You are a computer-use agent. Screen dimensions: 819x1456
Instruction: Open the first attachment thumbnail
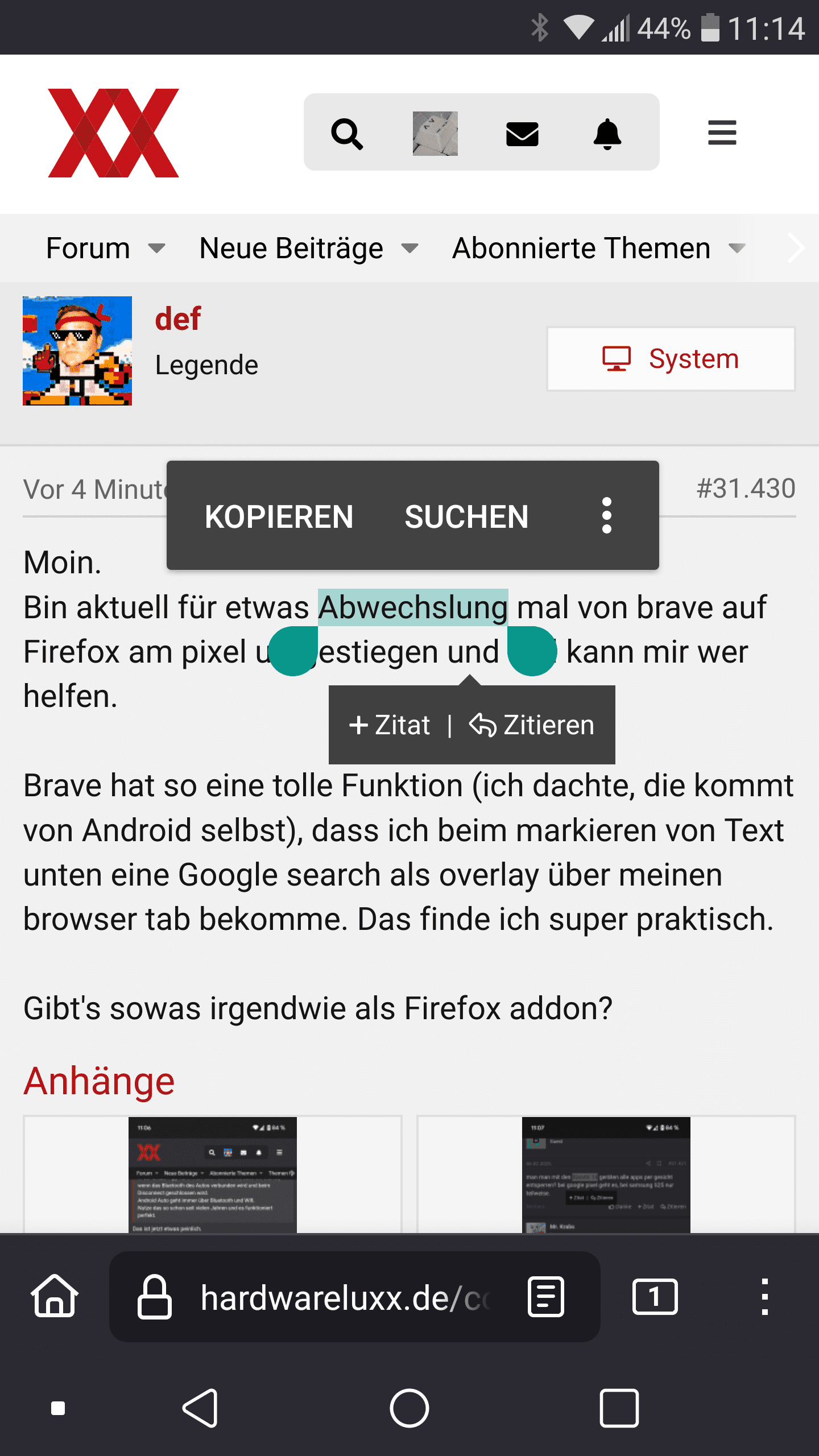(x=212, y=1174)
